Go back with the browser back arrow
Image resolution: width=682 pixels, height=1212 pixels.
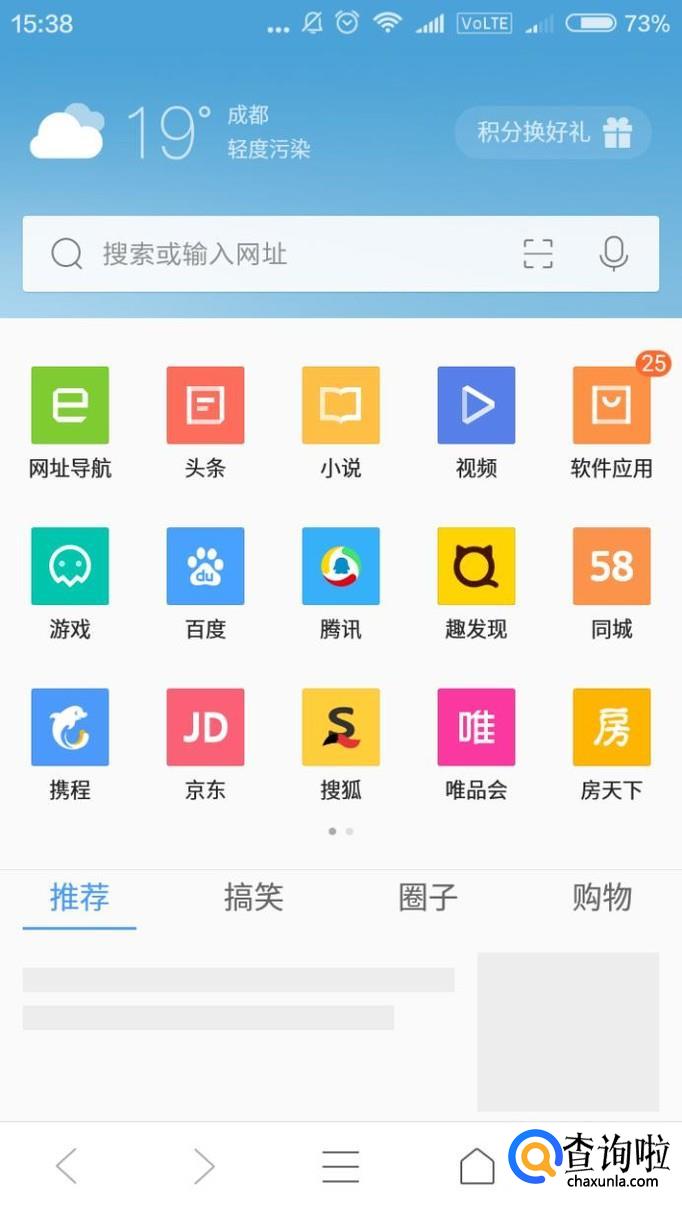[x=66, y=1166]
